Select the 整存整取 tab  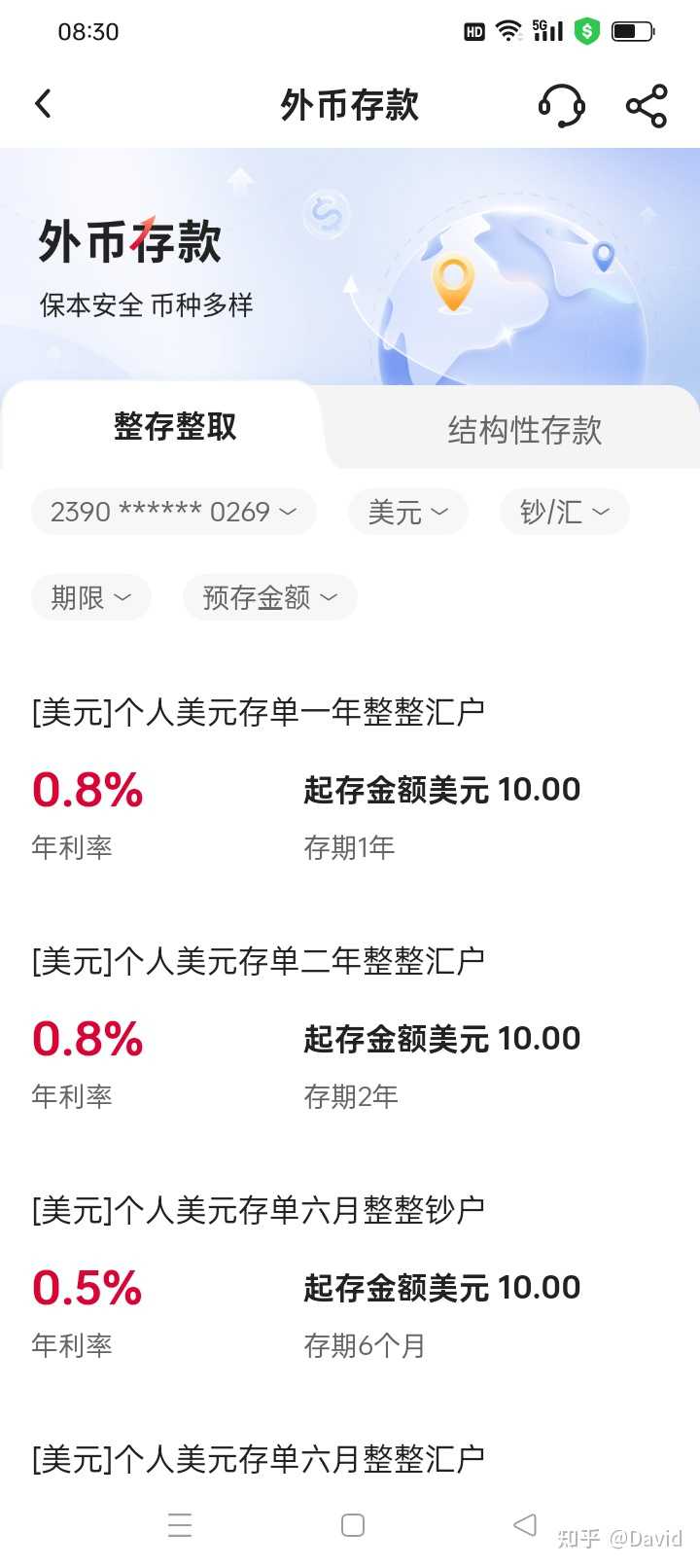(175, 428)
